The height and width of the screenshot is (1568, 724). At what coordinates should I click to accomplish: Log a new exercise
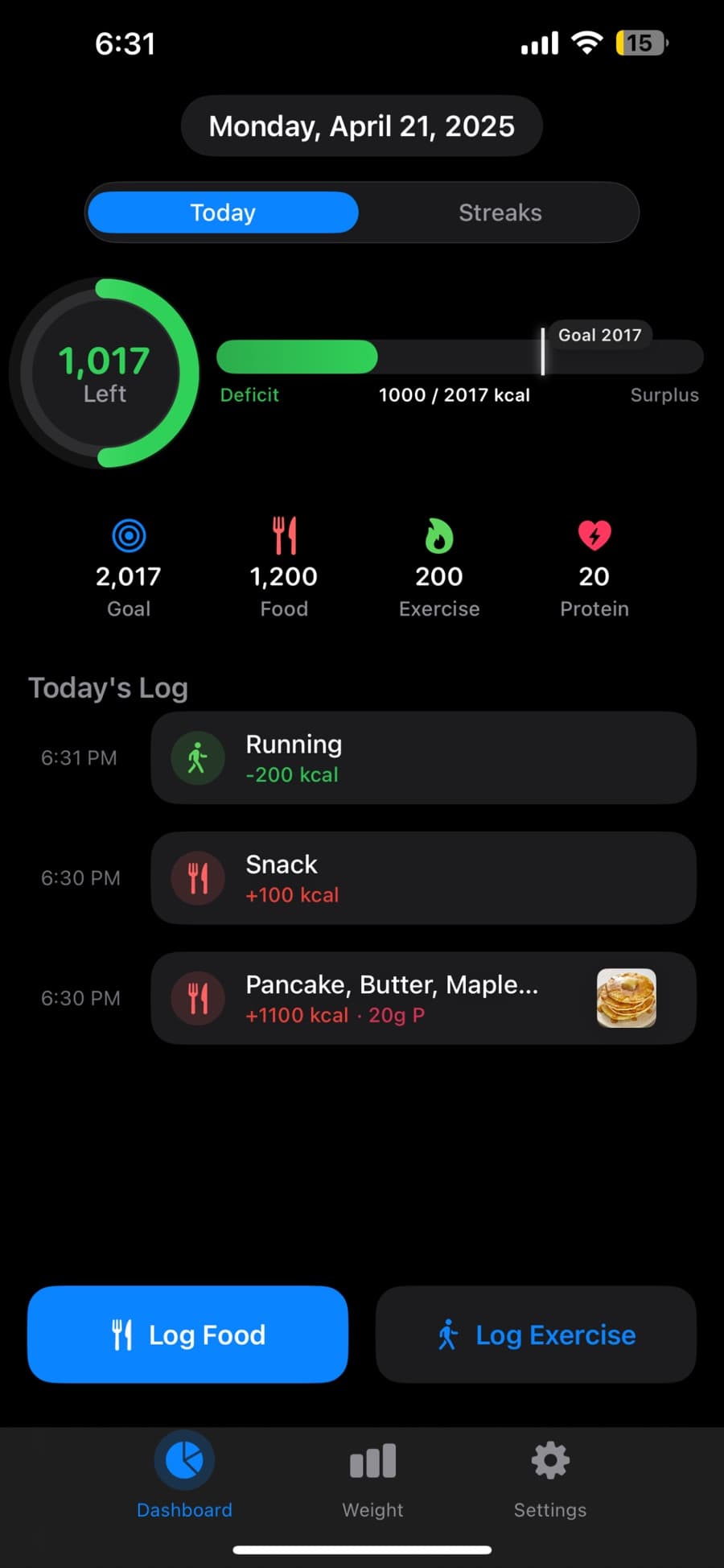click(x=536, y=1335)
